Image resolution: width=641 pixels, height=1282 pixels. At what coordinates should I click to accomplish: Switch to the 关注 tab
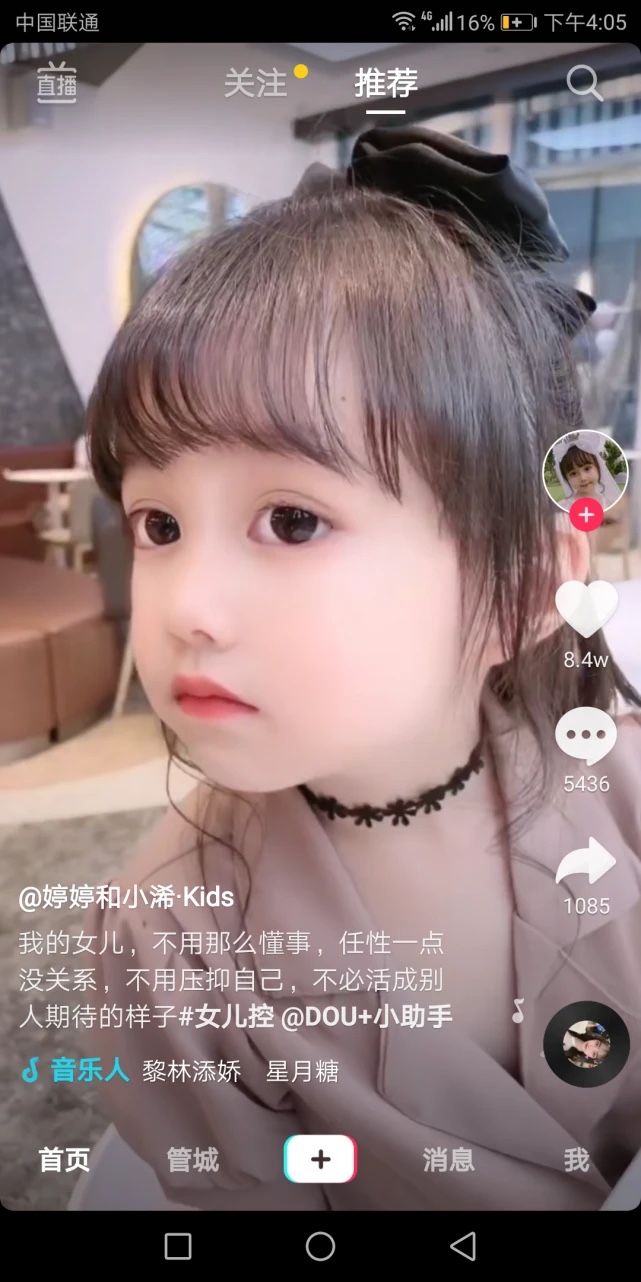[256, 84]
